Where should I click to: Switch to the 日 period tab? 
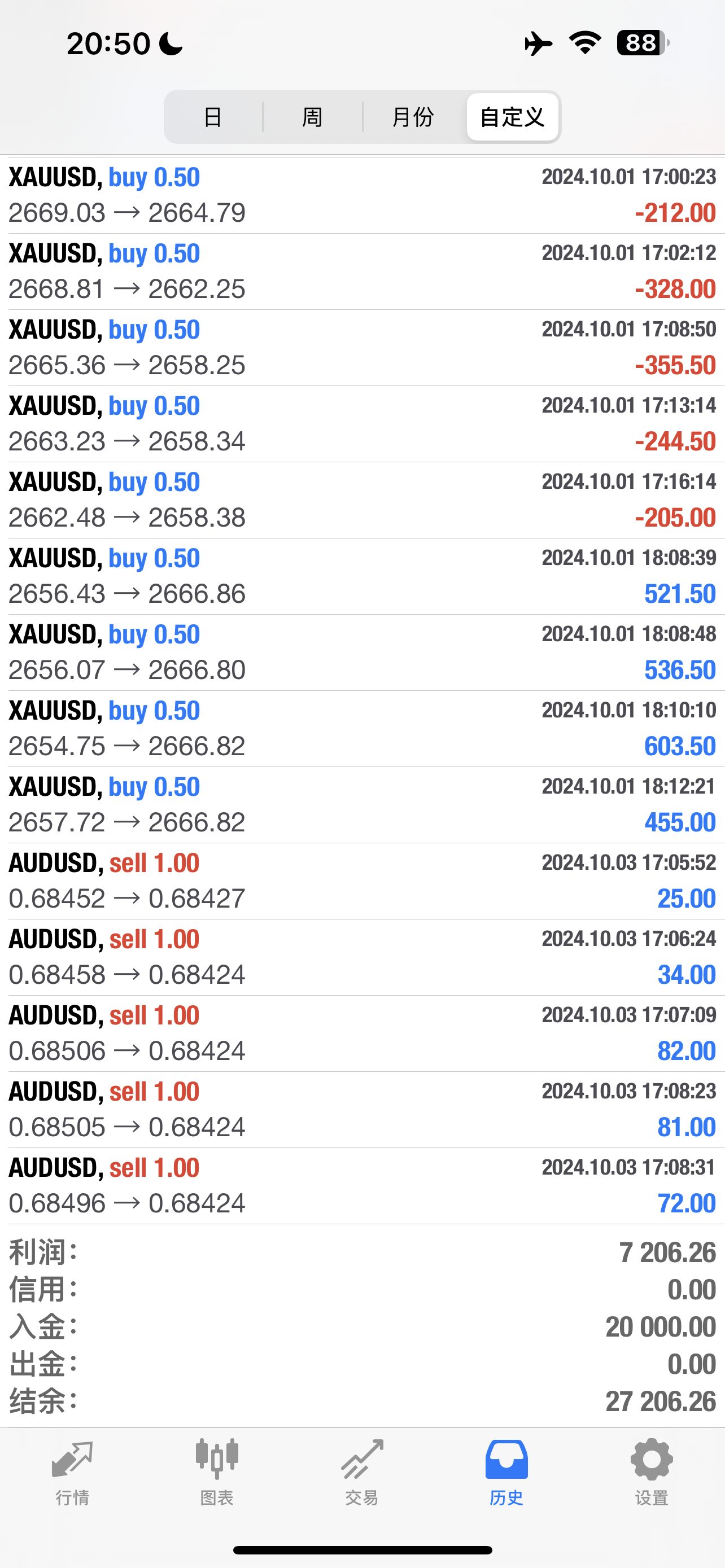pos(213,117)
